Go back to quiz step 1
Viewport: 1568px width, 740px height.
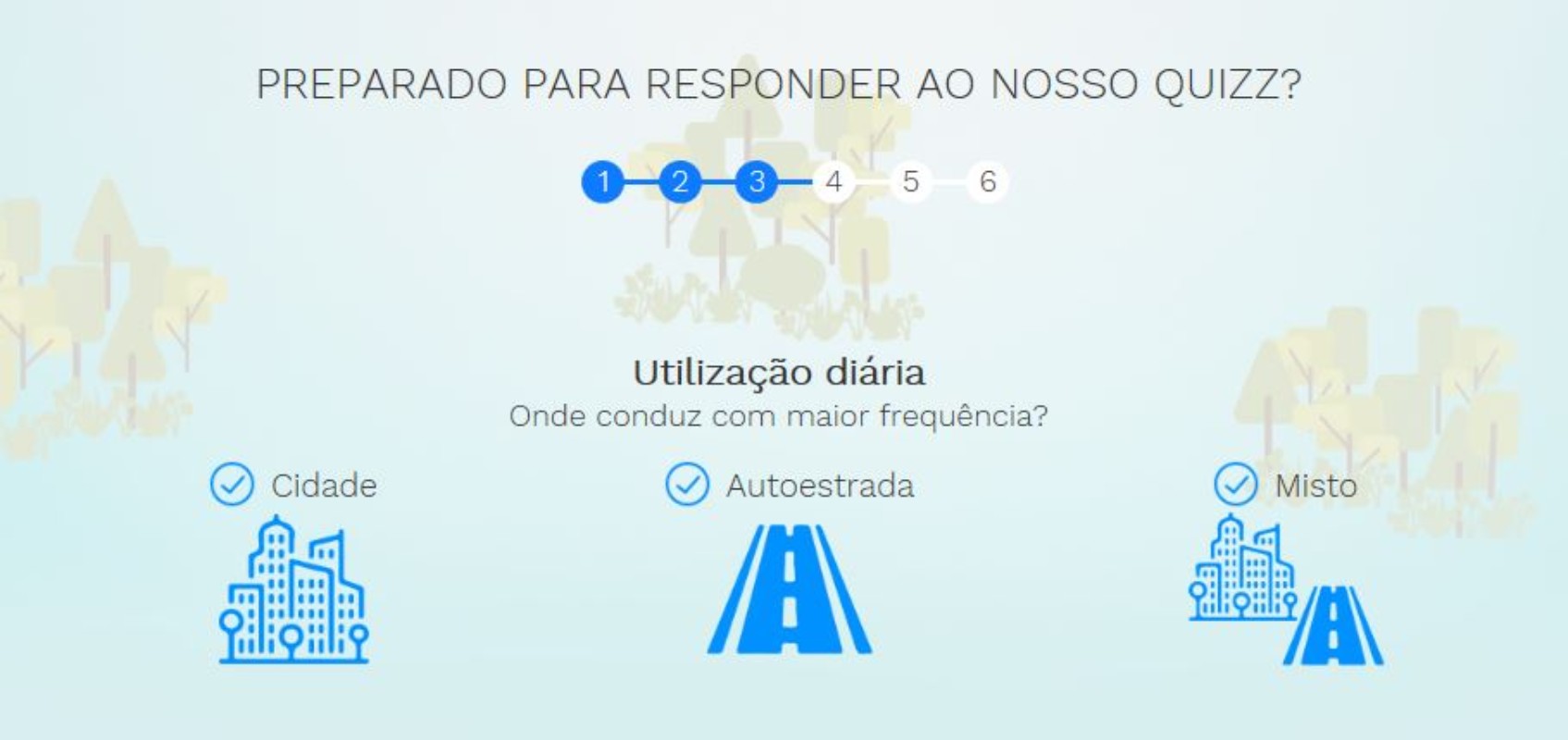click(603, 181)
